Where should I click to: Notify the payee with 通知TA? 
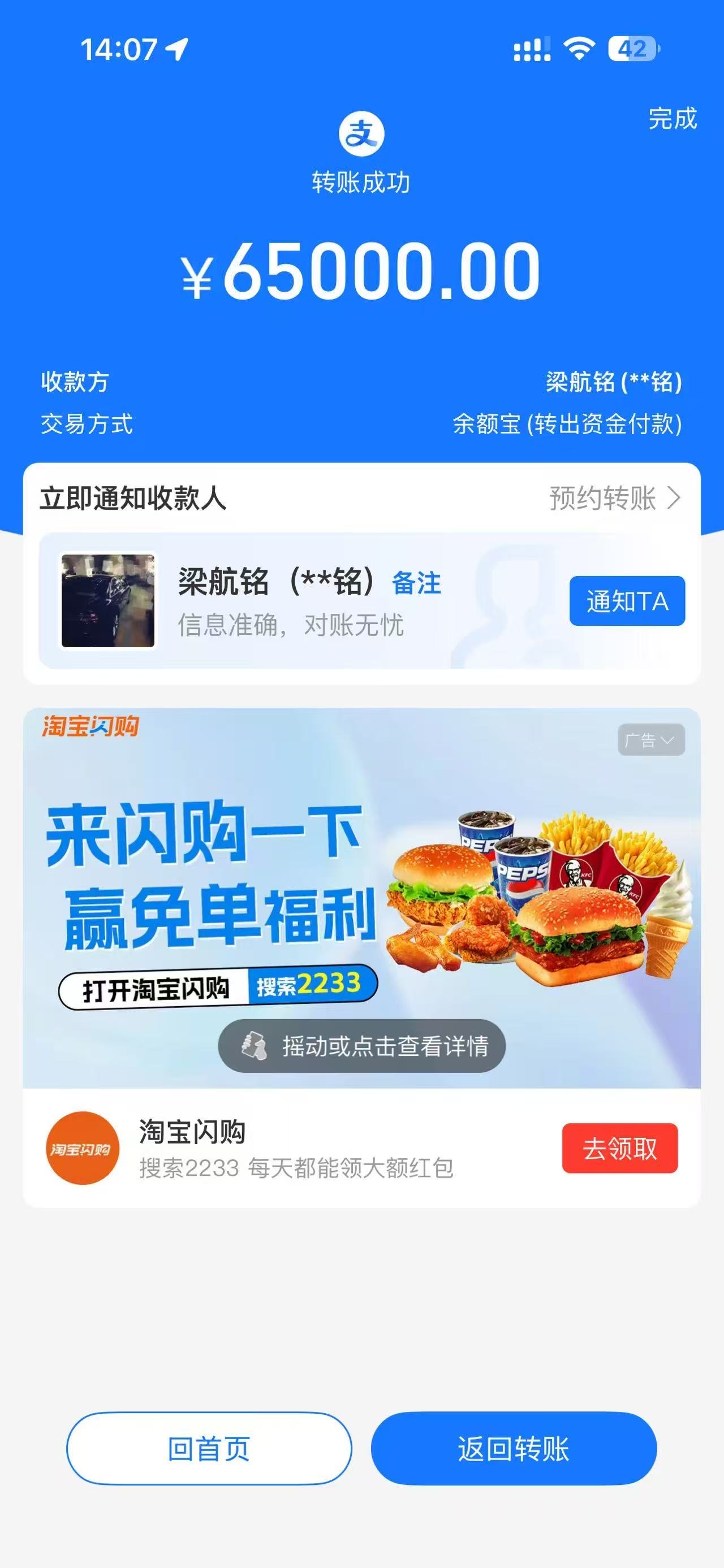(627, 601)
